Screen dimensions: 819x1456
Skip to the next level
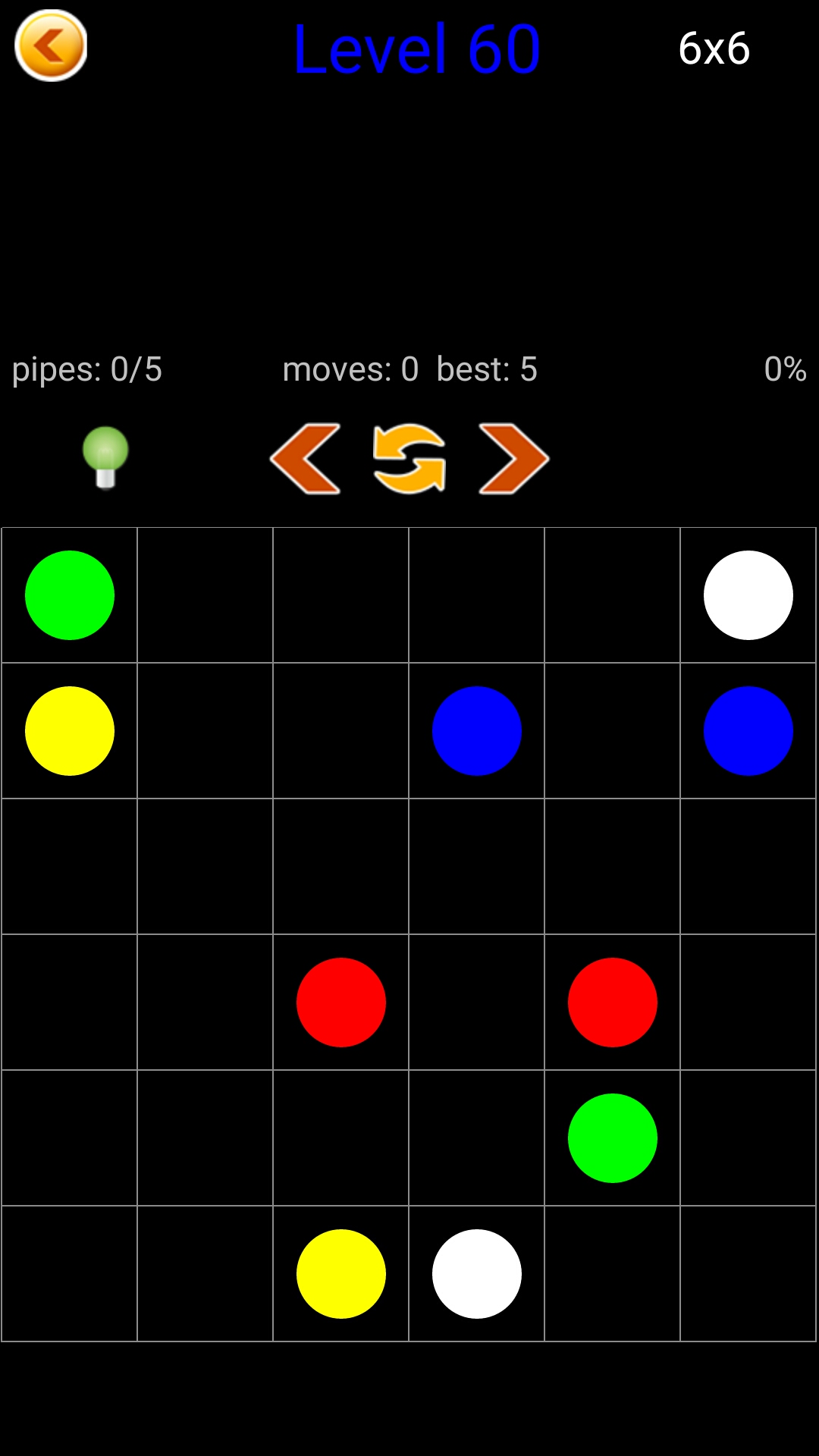point(513,459)
